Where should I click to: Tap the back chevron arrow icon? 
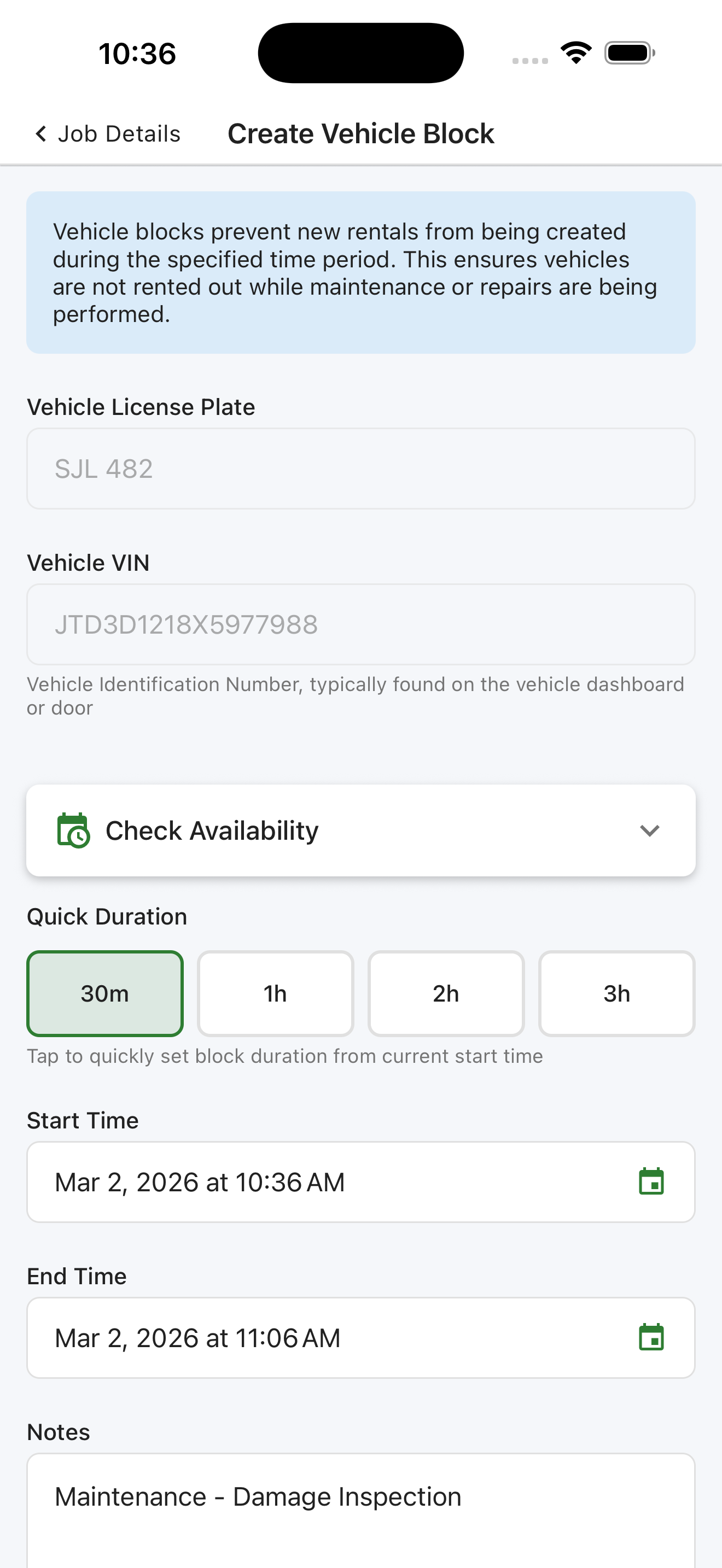[x=40, y=133]
